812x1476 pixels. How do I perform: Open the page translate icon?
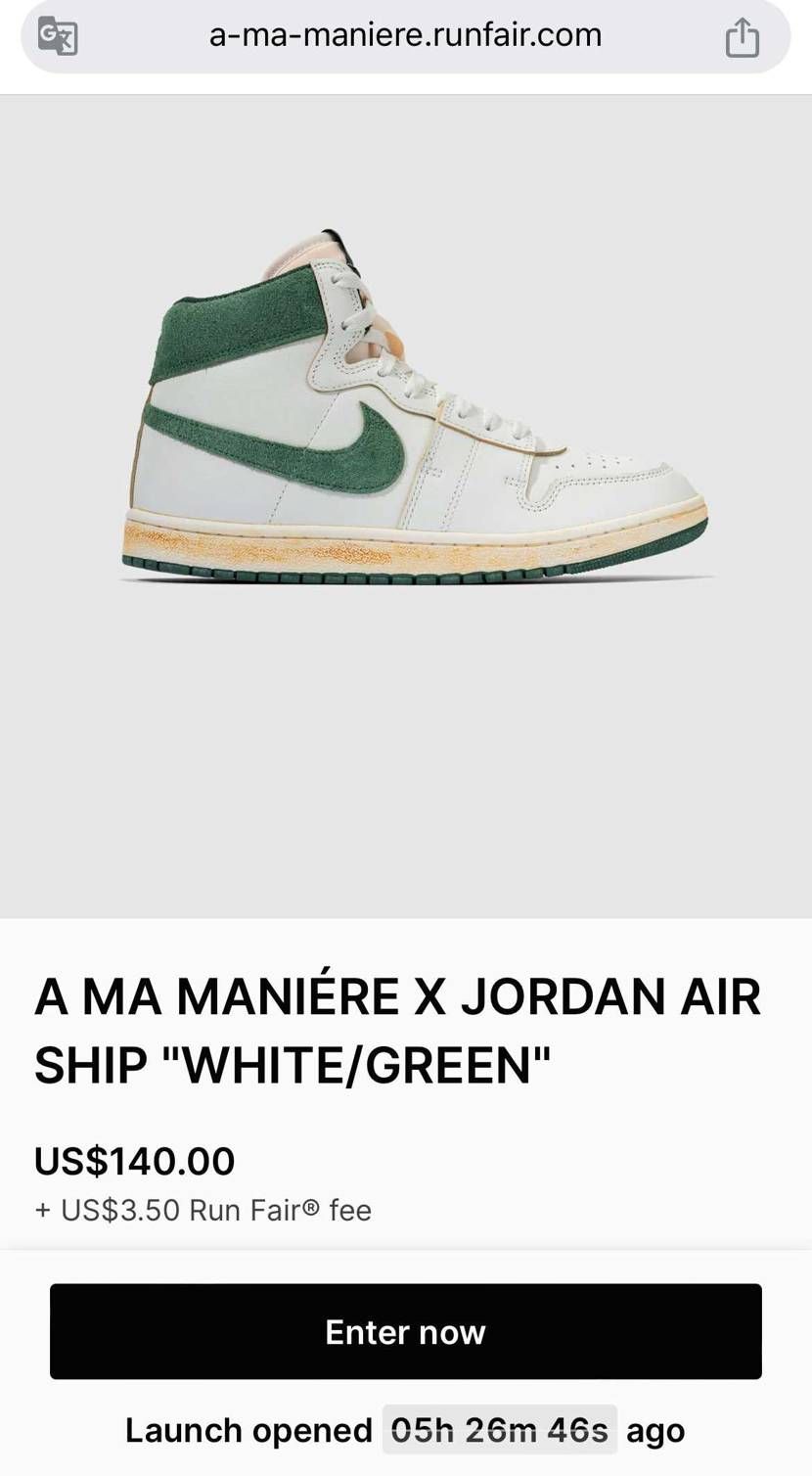click(58, 37)
